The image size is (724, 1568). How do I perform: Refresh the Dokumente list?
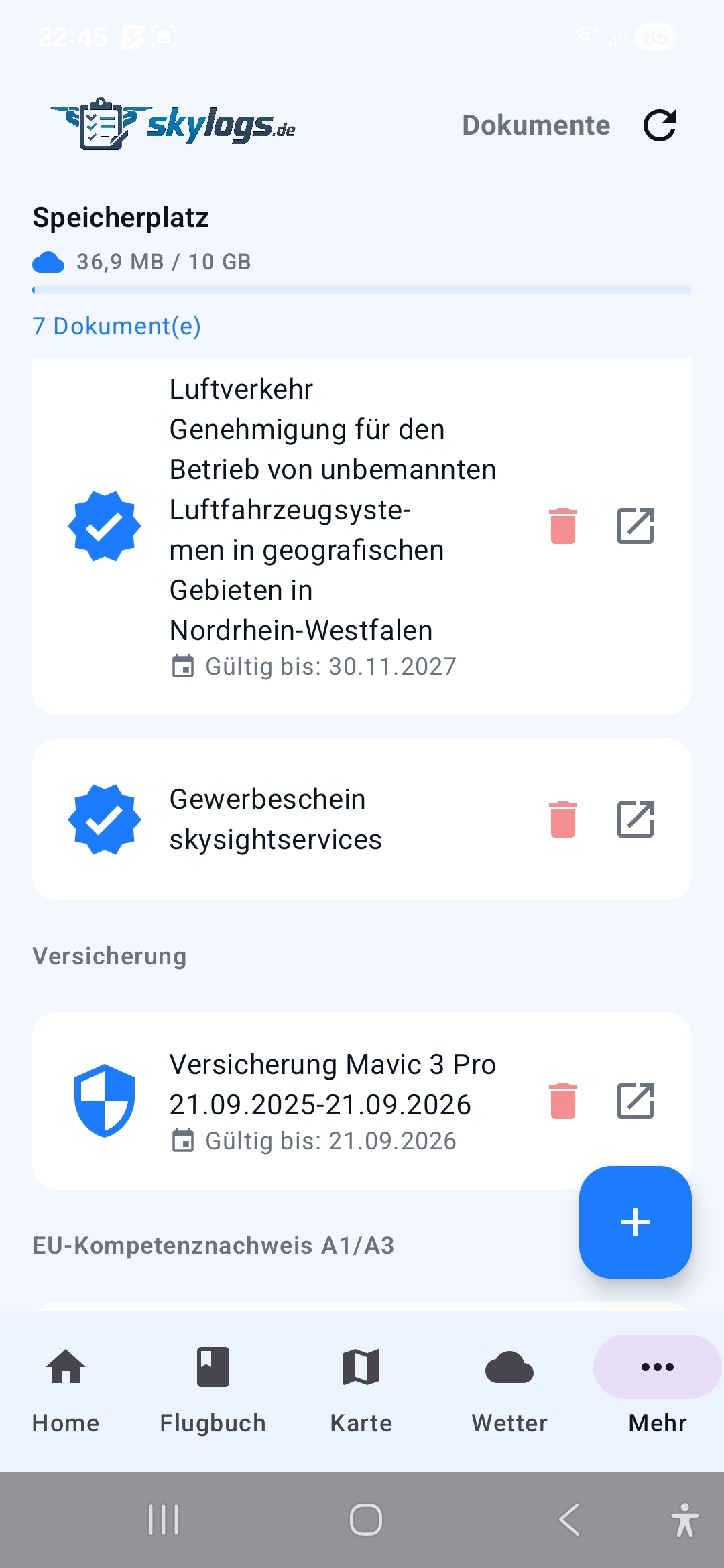click(659, 125)
